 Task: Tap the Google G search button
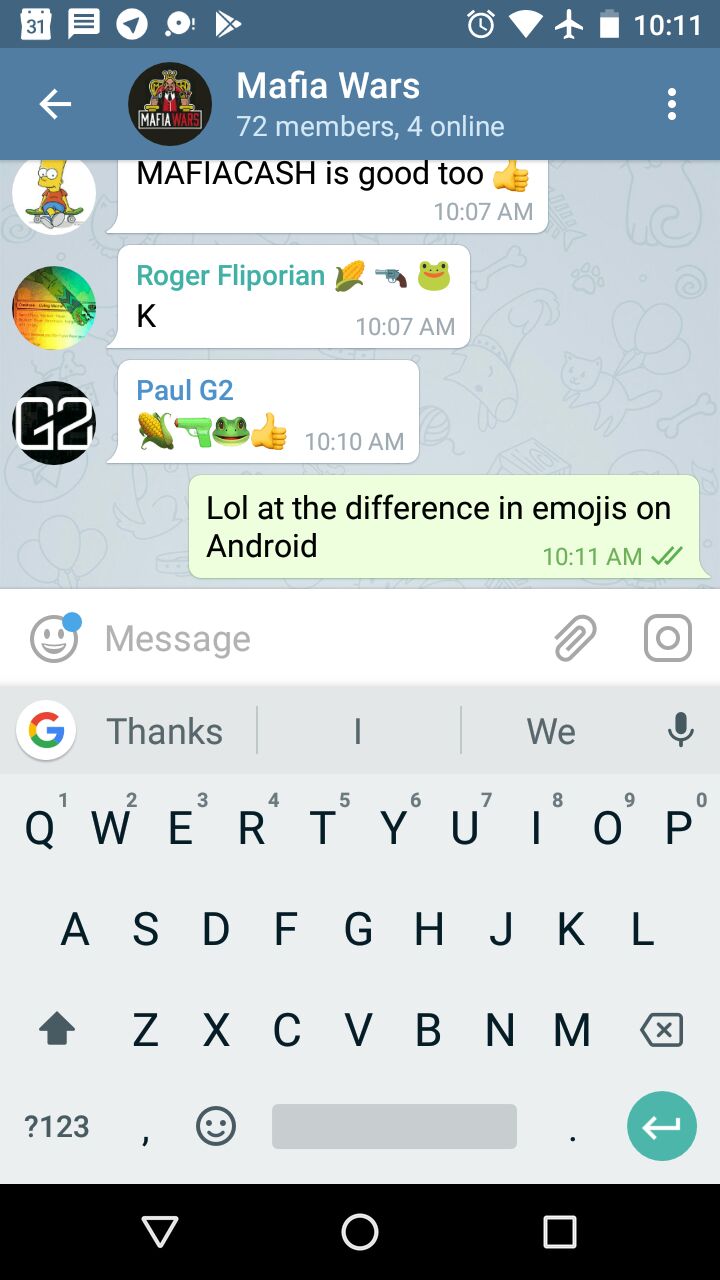[46, 731]
